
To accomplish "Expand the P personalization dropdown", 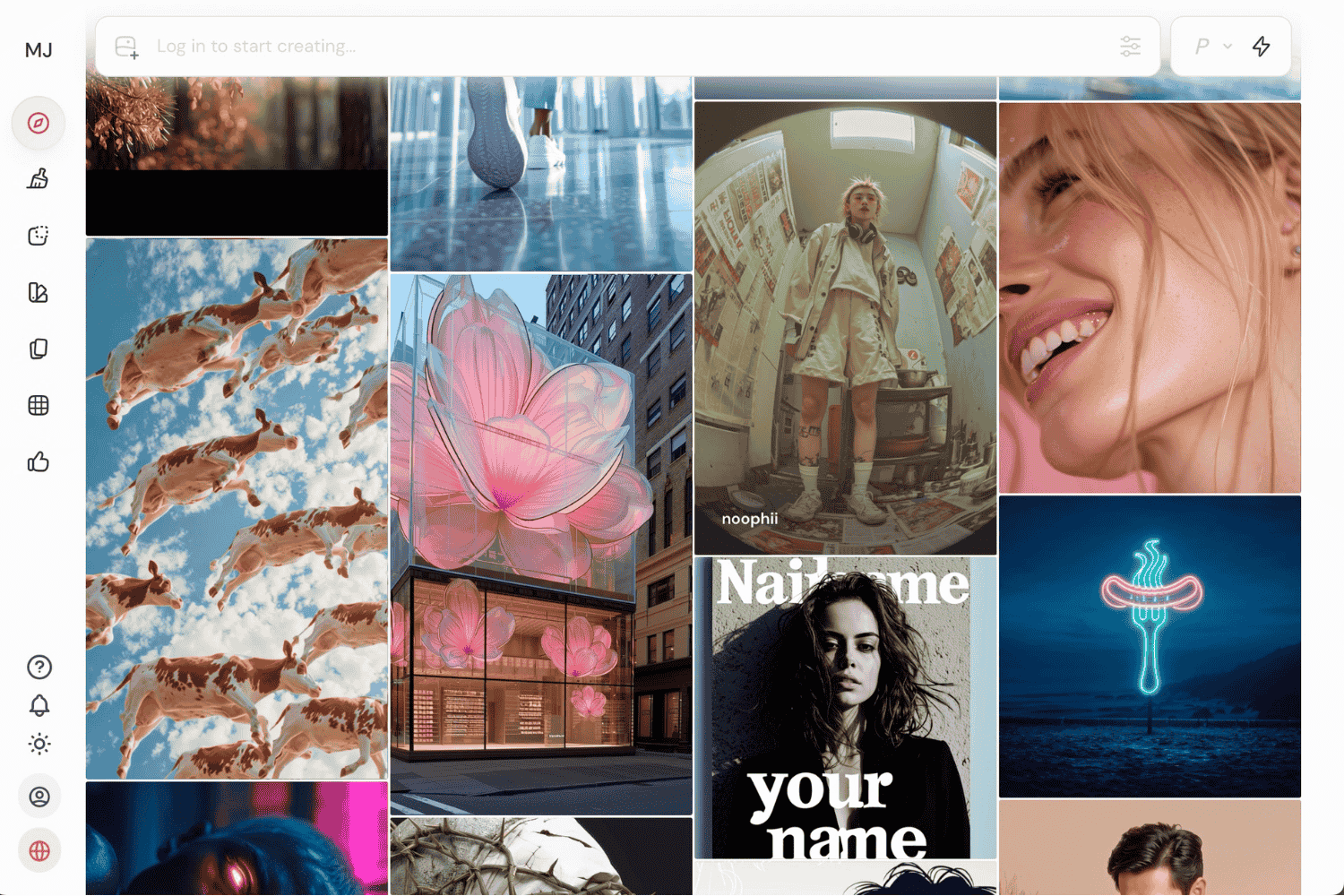I will pos(1213,47).
